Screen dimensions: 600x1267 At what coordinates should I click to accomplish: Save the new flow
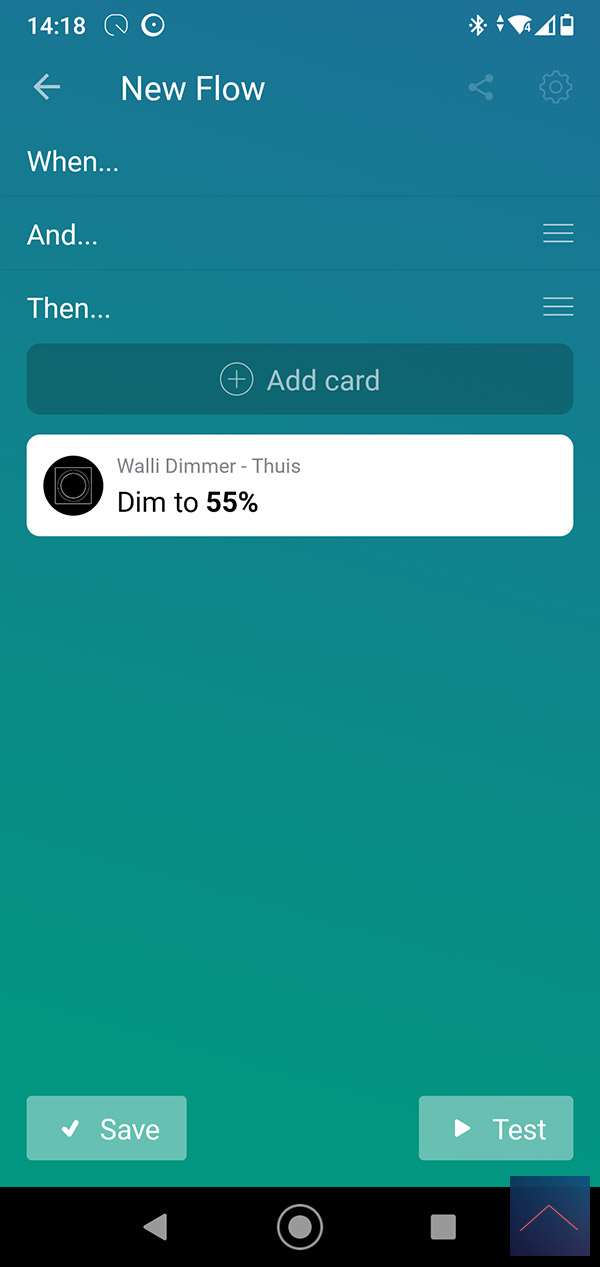click(107, 1129)
